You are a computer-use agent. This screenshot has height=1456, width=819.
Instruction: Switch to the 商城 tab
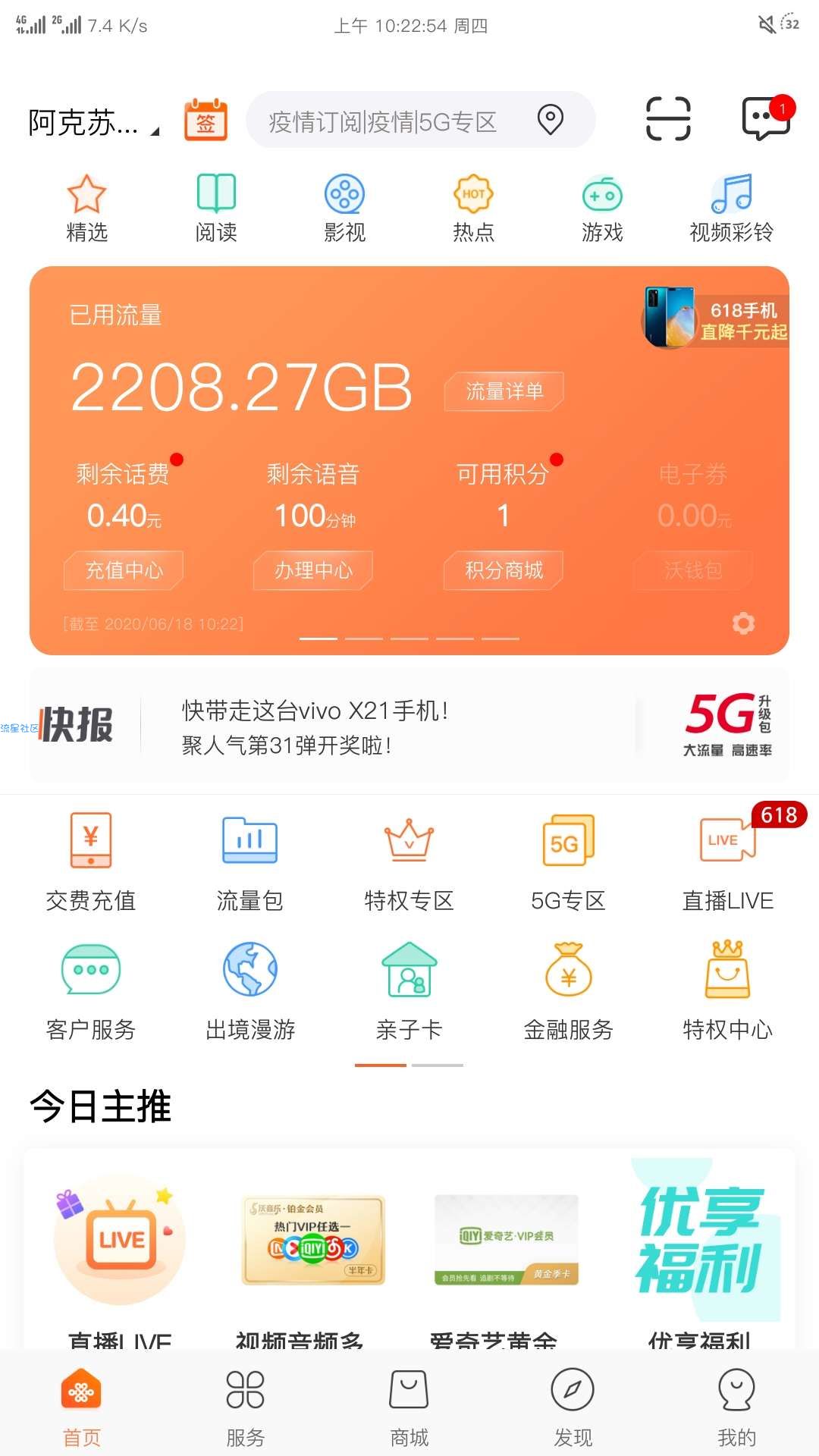pos(409,1404)
